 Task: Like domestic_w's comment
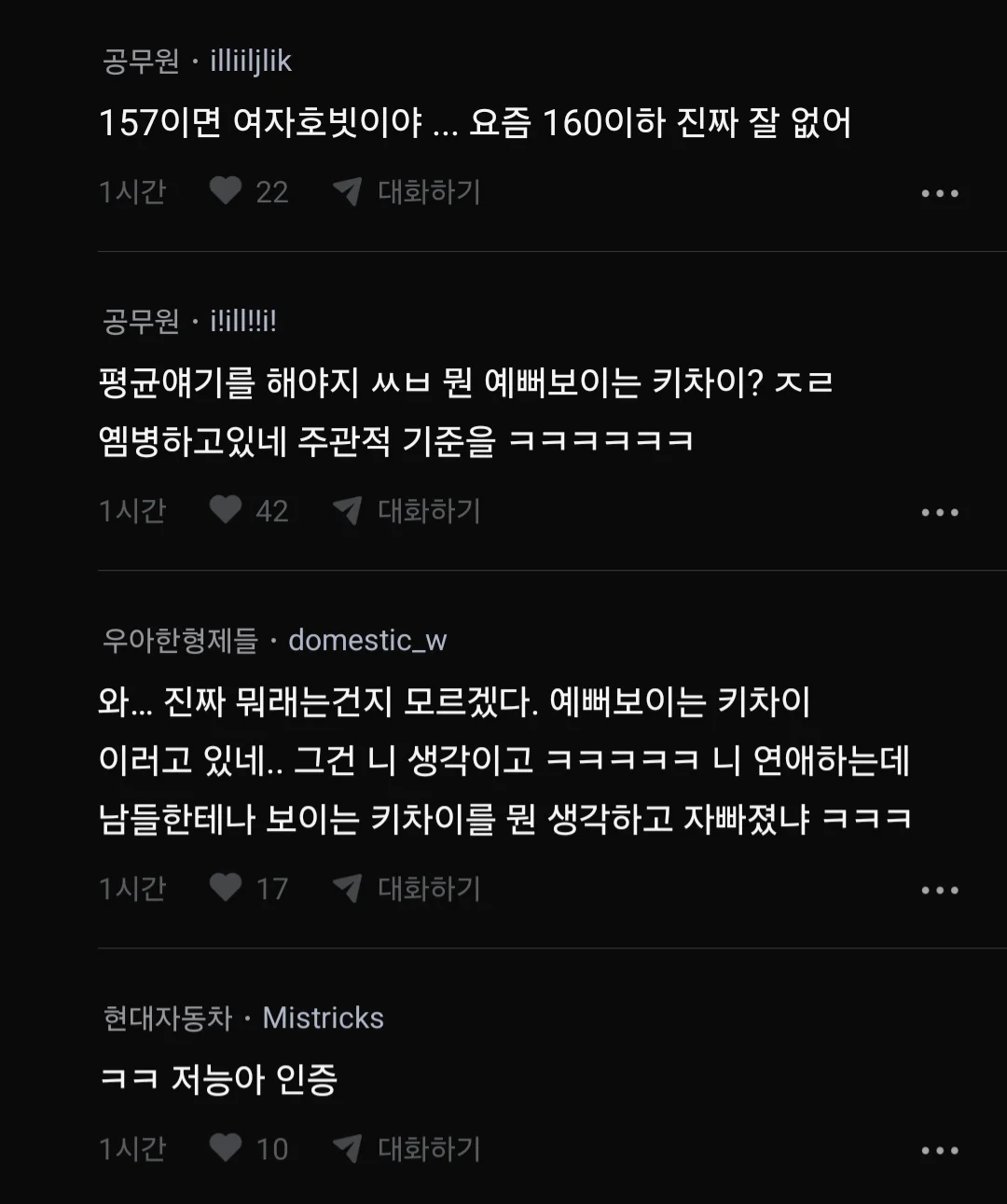pyautogui.click(x=226, y=888)
